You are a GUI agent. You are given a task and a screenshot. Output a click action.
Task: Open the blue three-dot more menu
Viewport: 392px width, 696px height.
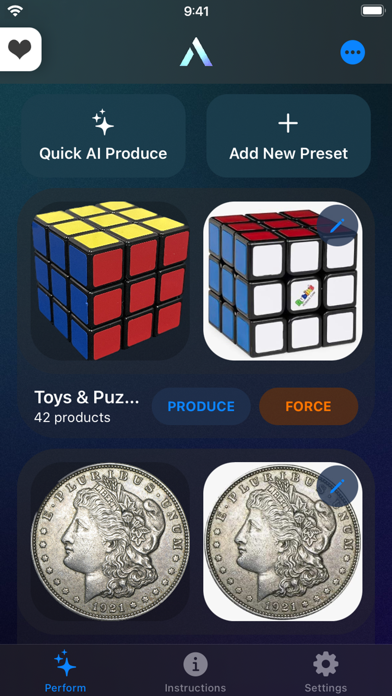(352, 52)
